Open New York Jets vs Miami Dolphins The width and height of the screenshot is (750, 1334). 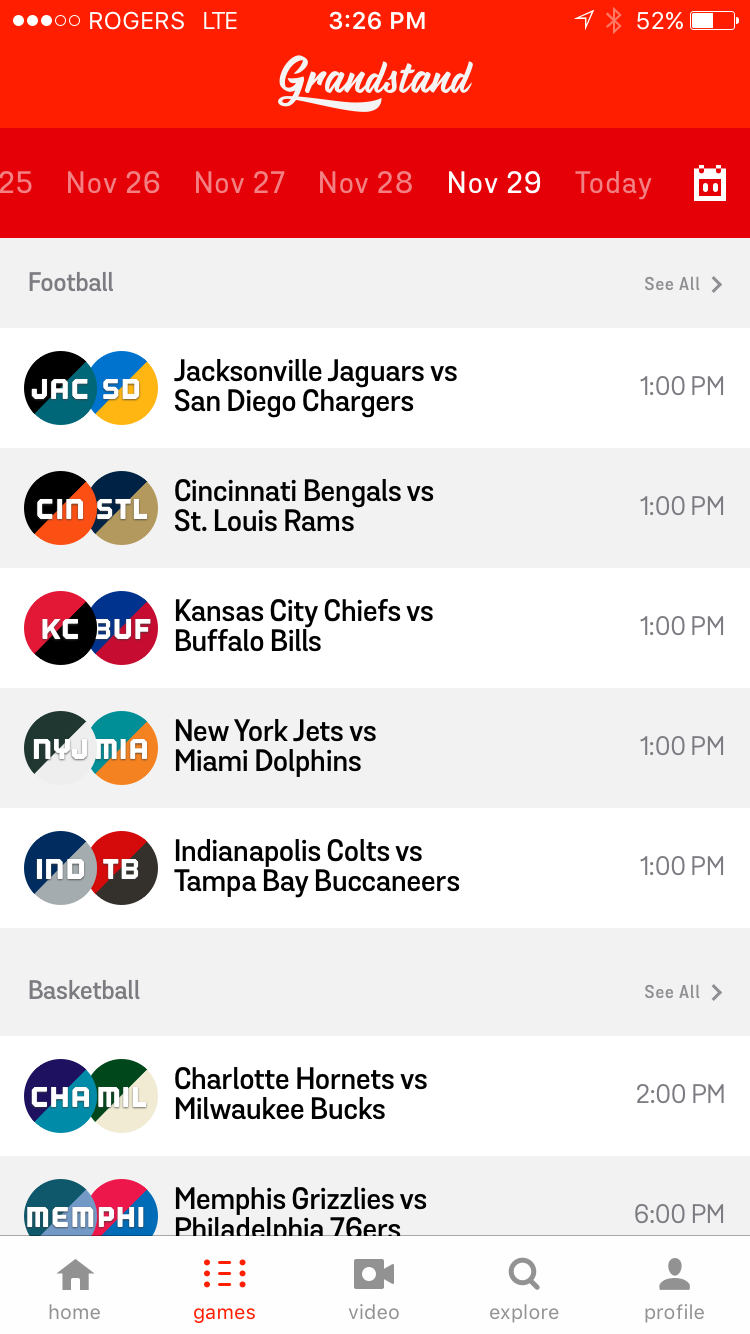pyautogui.click(x=375, y=747)
